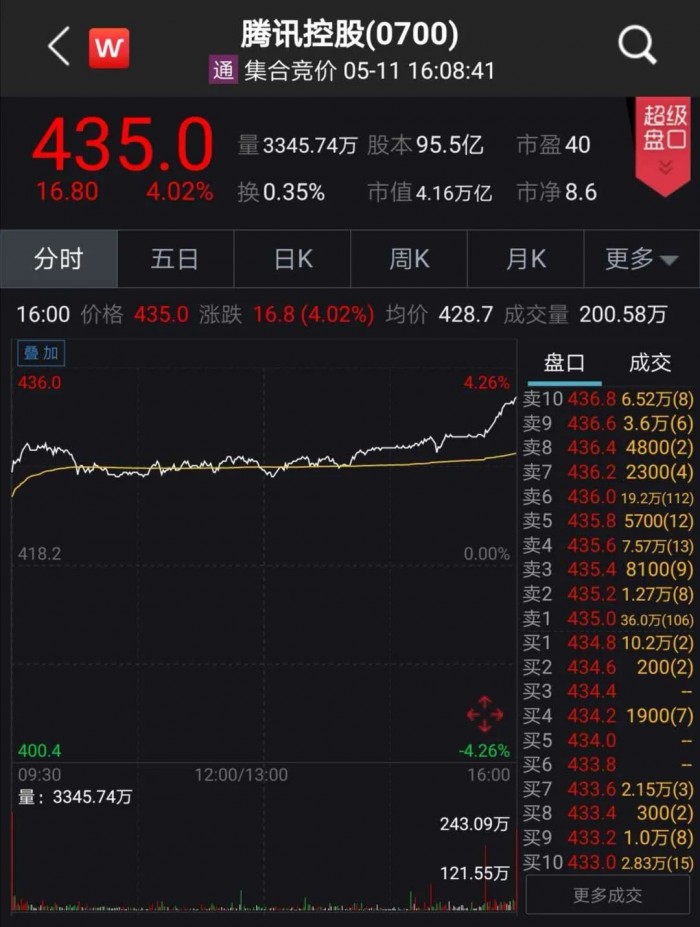Open the 更多 chart dropdown
700x927 pixels.
point(641,259)
